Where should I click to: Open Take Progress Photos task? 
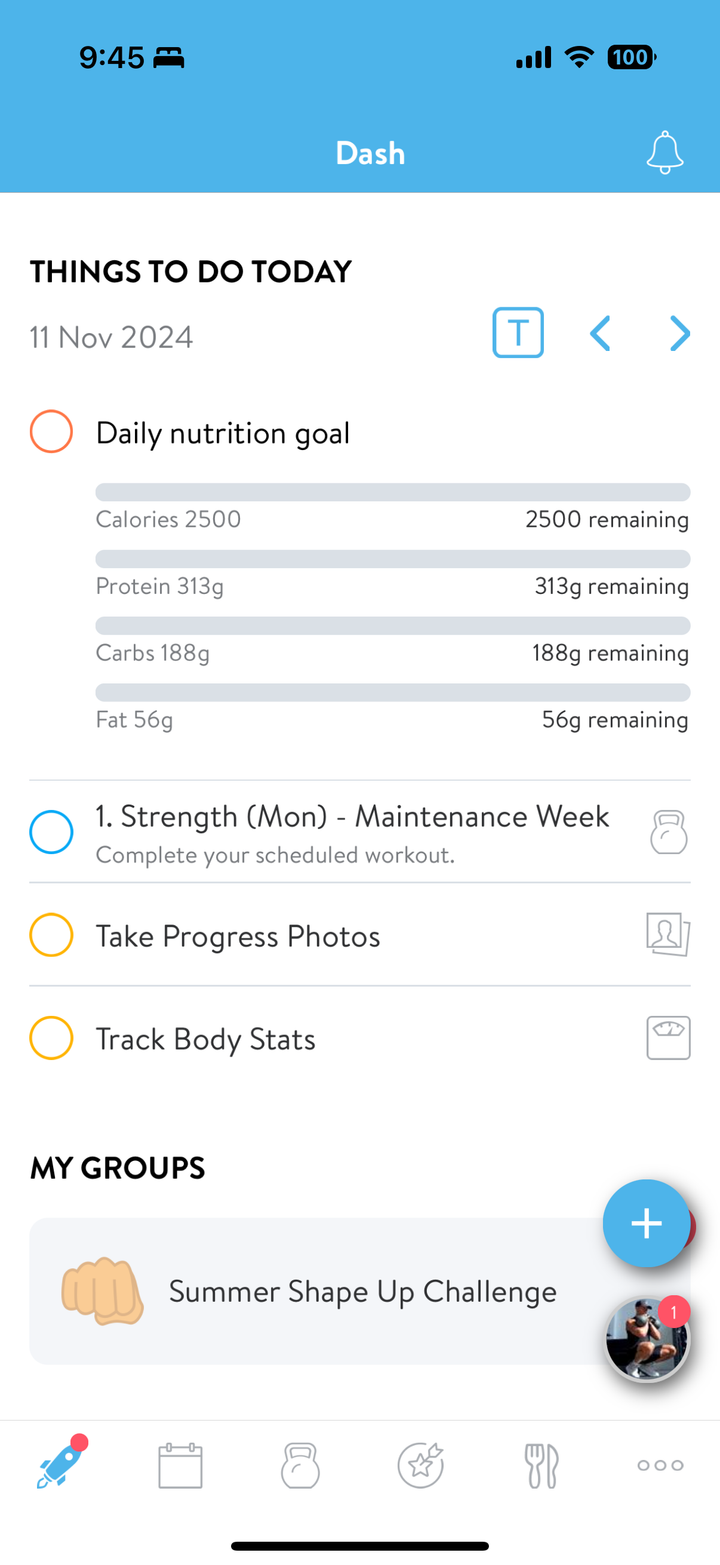click(x=360, y=935)
